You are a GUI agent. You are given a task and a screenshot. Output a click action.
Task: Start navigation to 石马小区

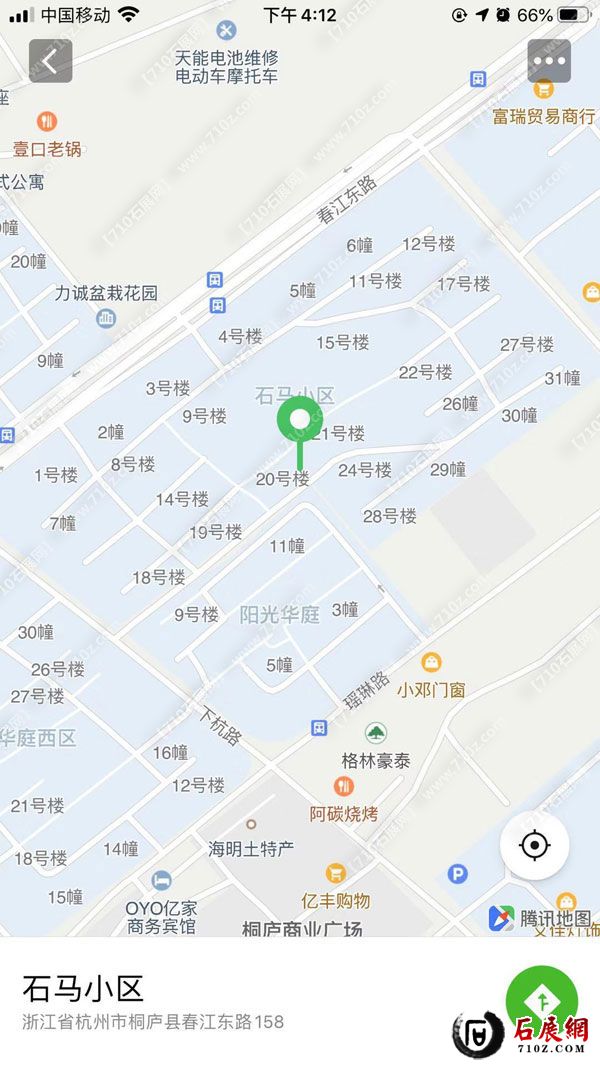click(541, 999)
